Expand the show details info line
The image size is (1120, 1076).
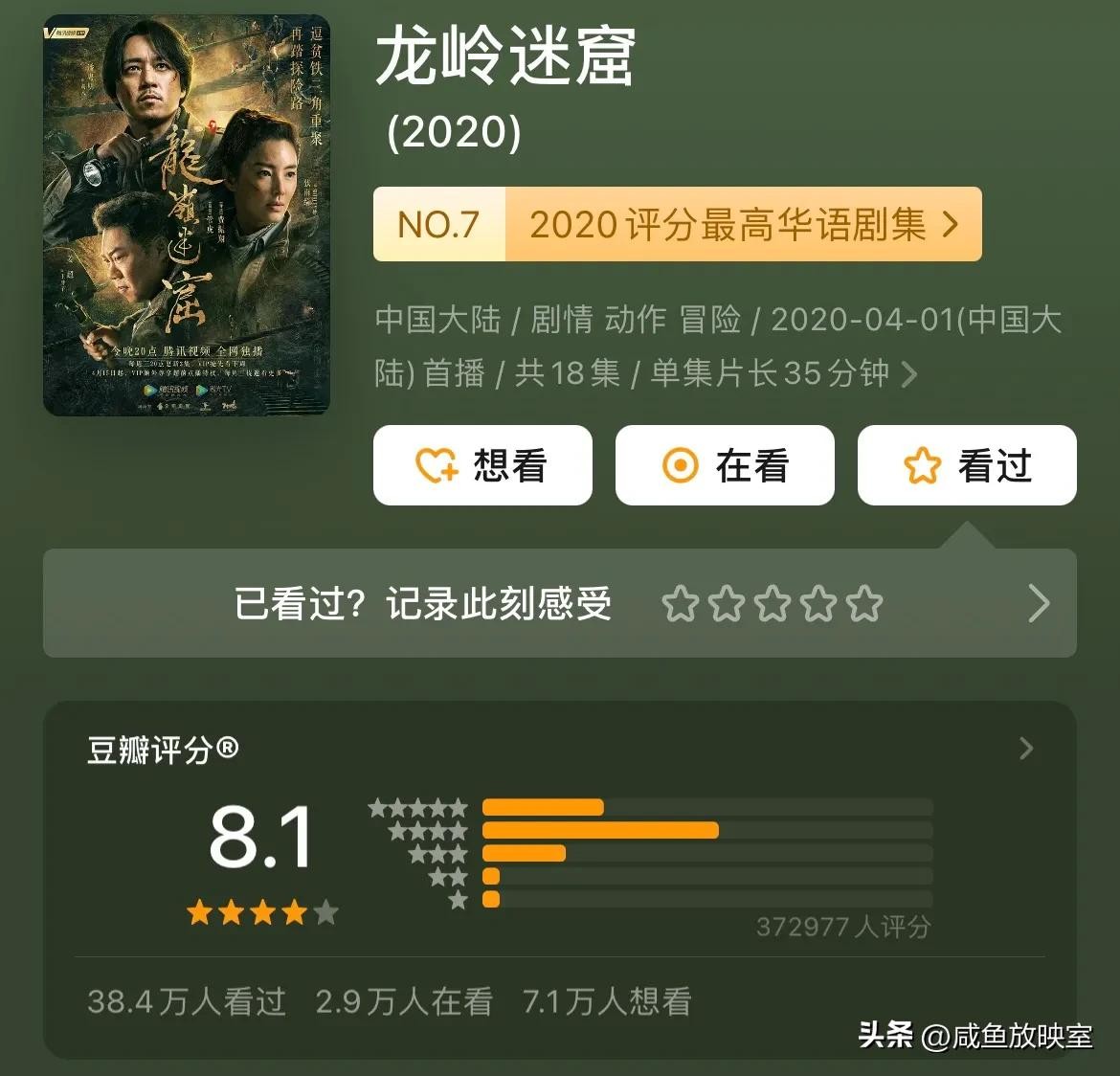pos(908,374)
